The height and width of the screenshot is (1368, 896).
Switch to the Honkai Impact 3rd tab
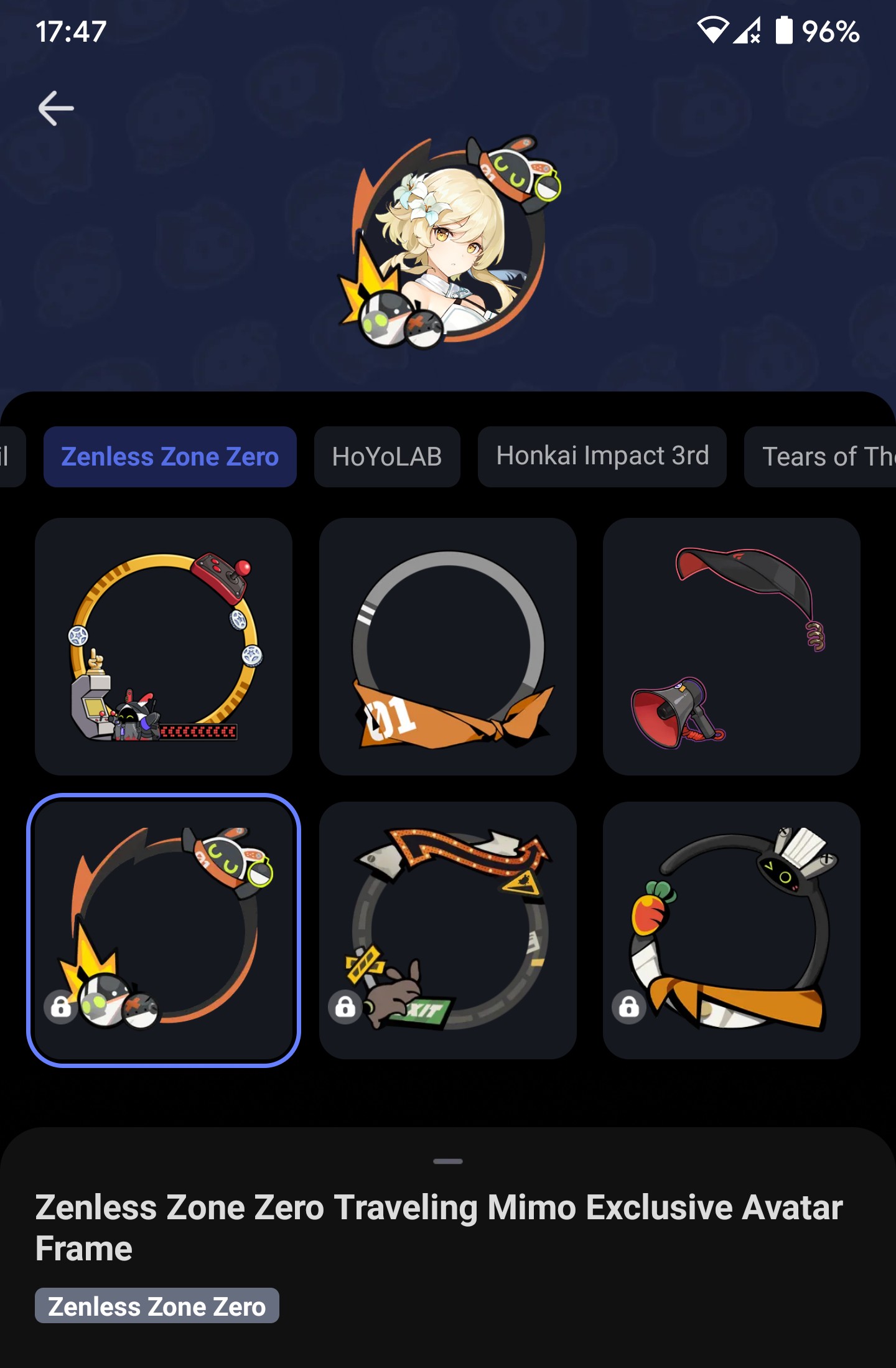pyautogui.click(x=602, y=456)
